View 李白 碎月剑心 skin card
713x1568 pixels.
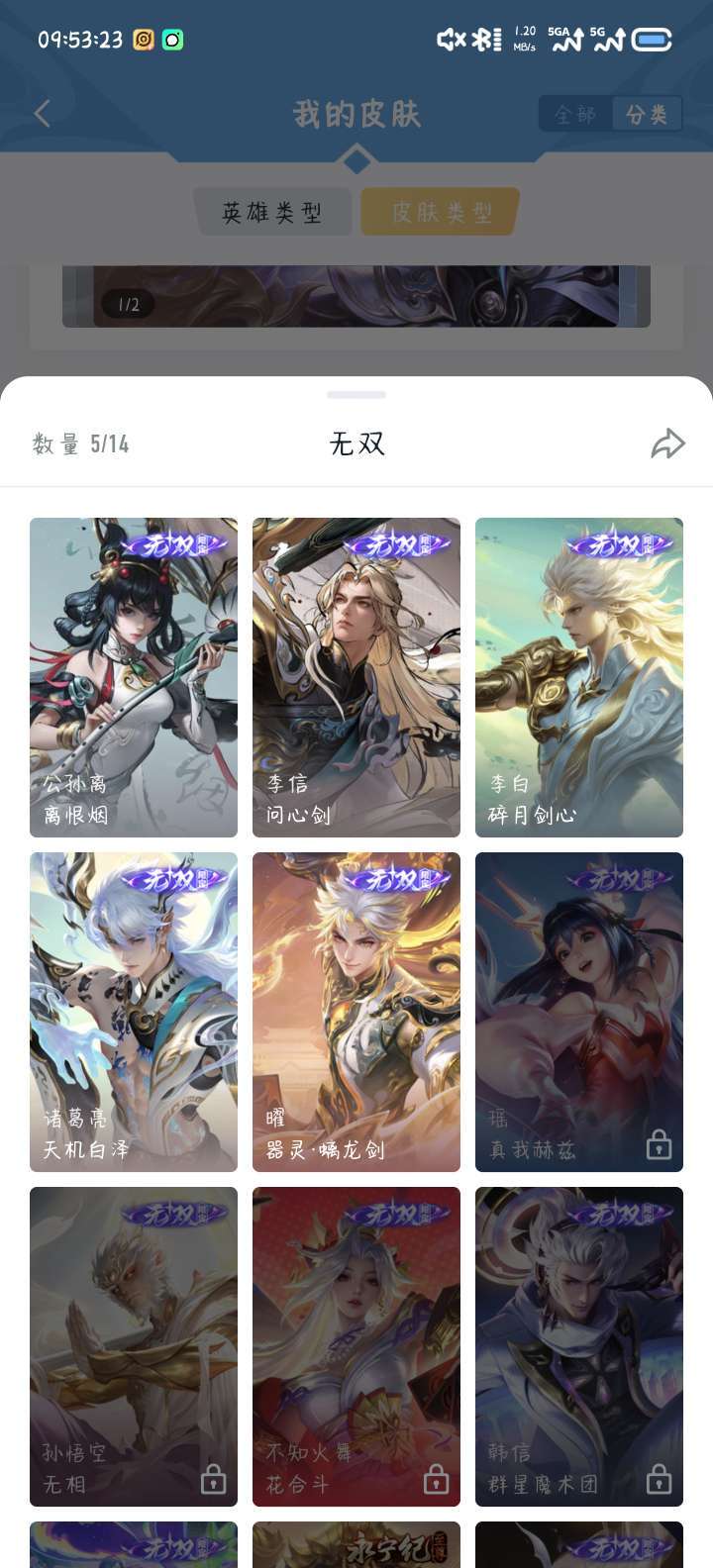point(579,677)
